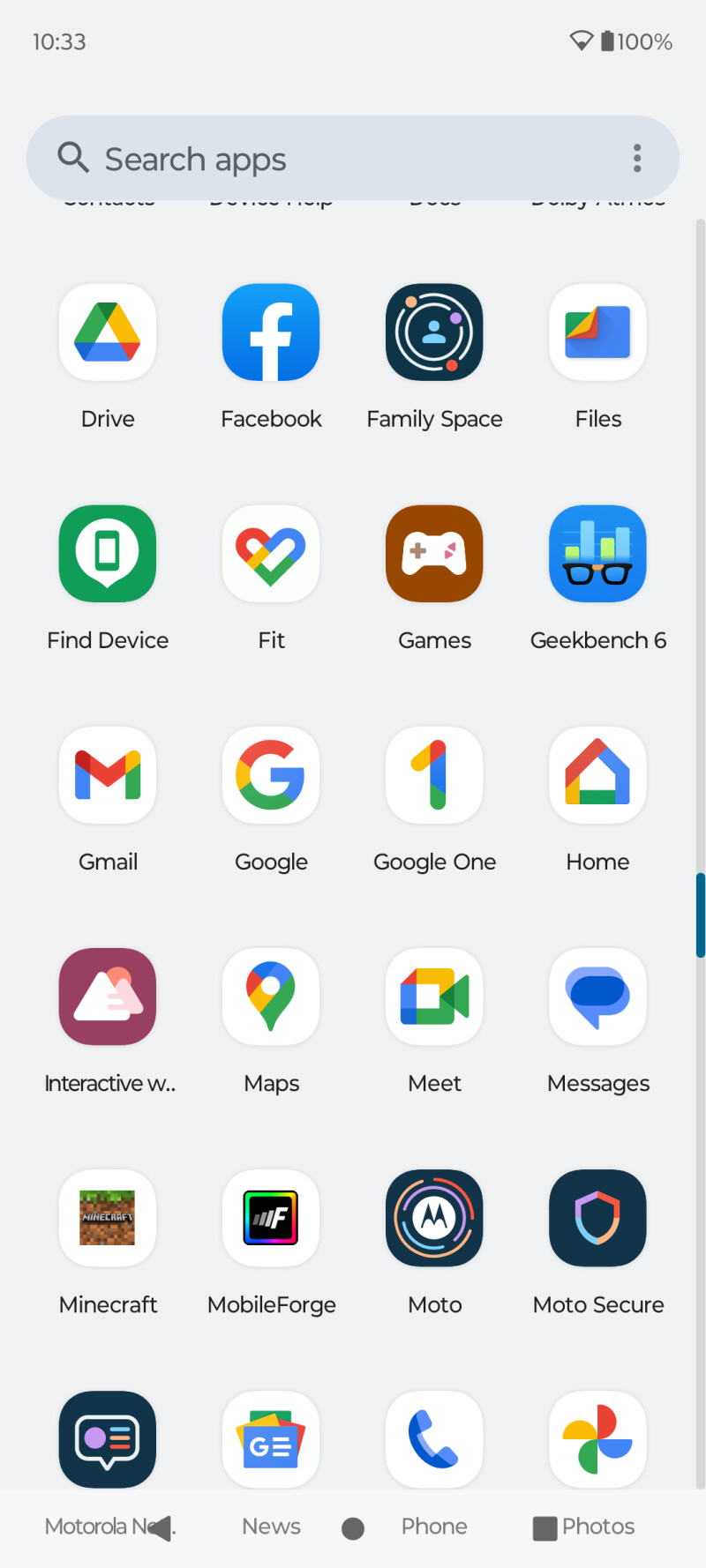The width and height of the screenshot is (706, 1568).
Task: Open the overflow menu in search bar
Action: (x=637, y=159)
